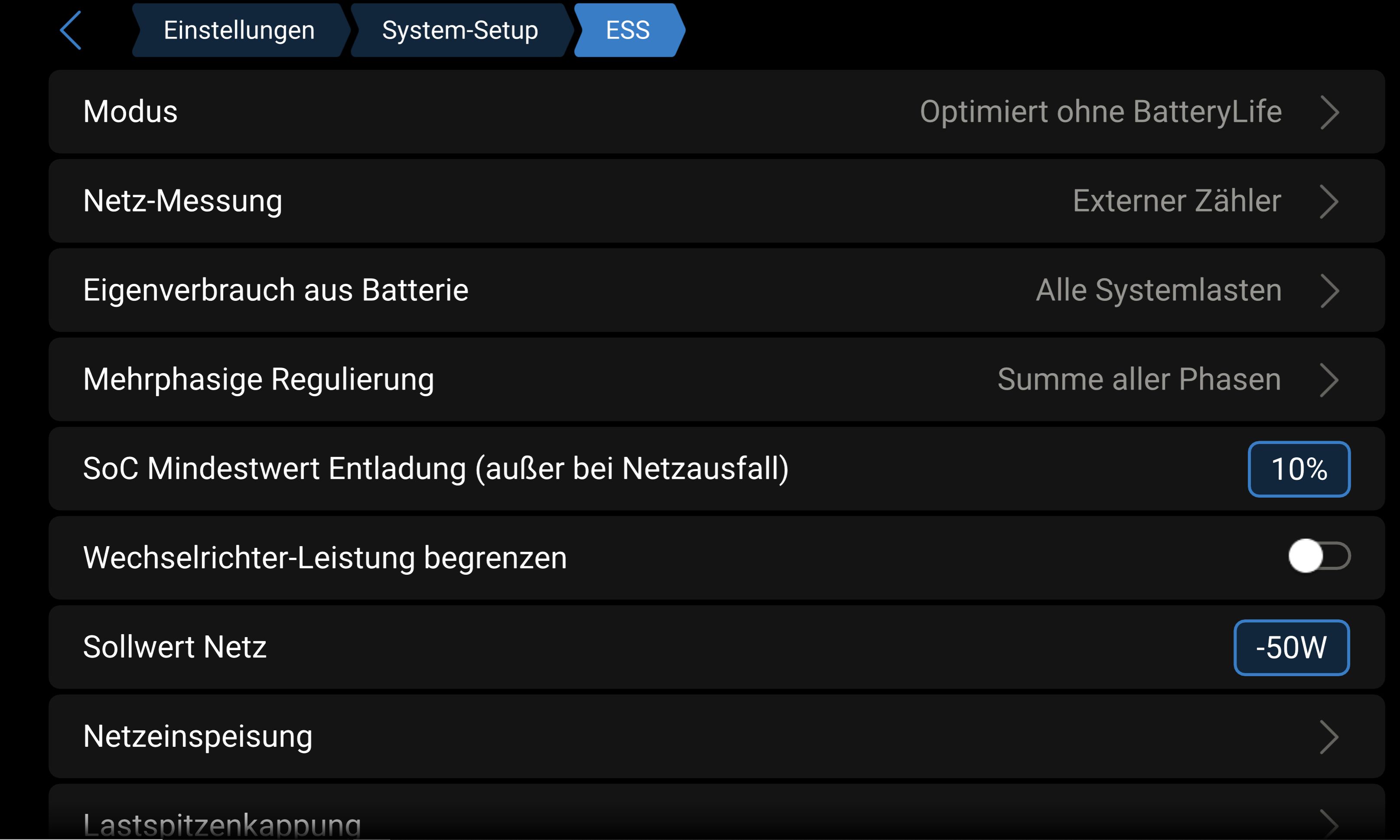Jump to Einstellungen breadcrumb
Viewport: 1400px width, 840px height.
tap(238, 31)
